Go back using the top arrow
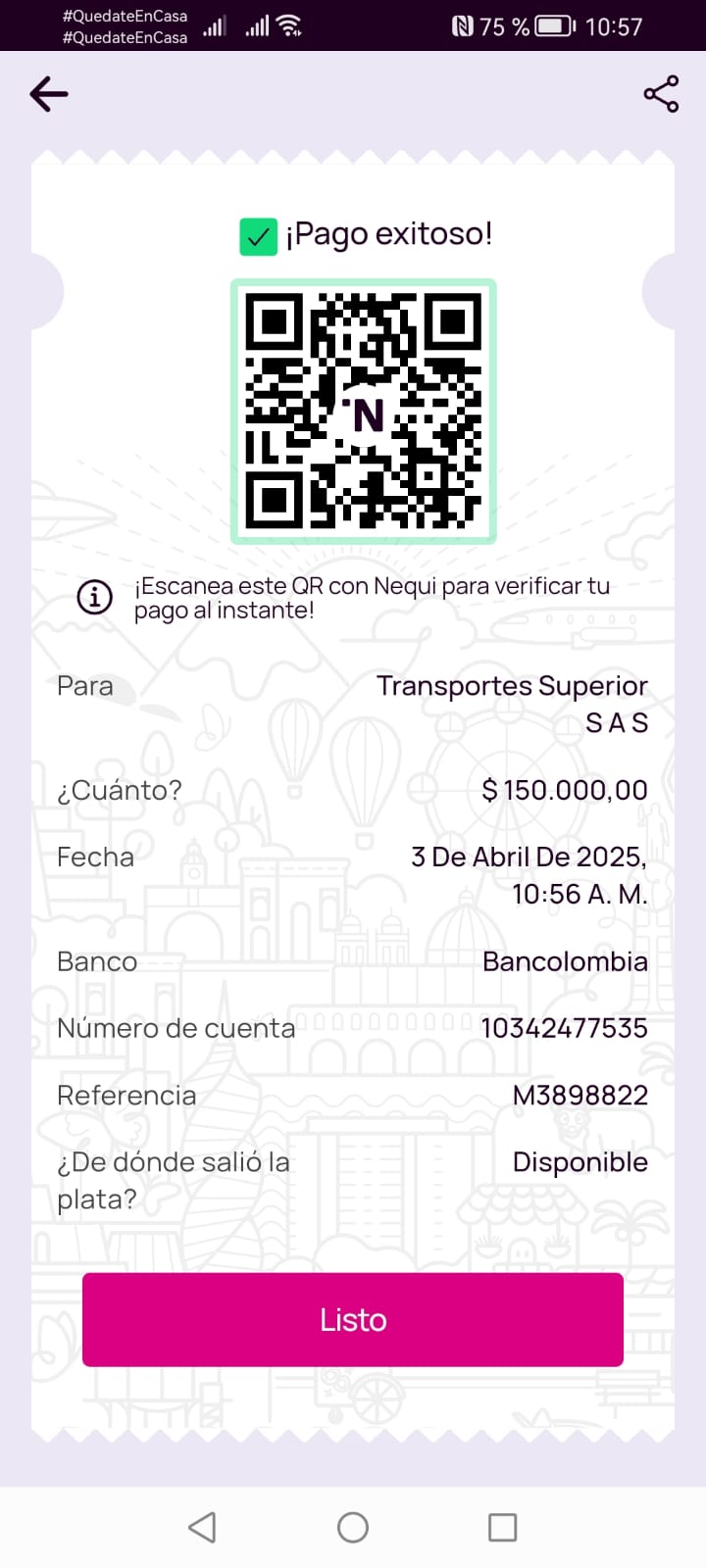This screenshot has height=1568, width=706. 49,94
